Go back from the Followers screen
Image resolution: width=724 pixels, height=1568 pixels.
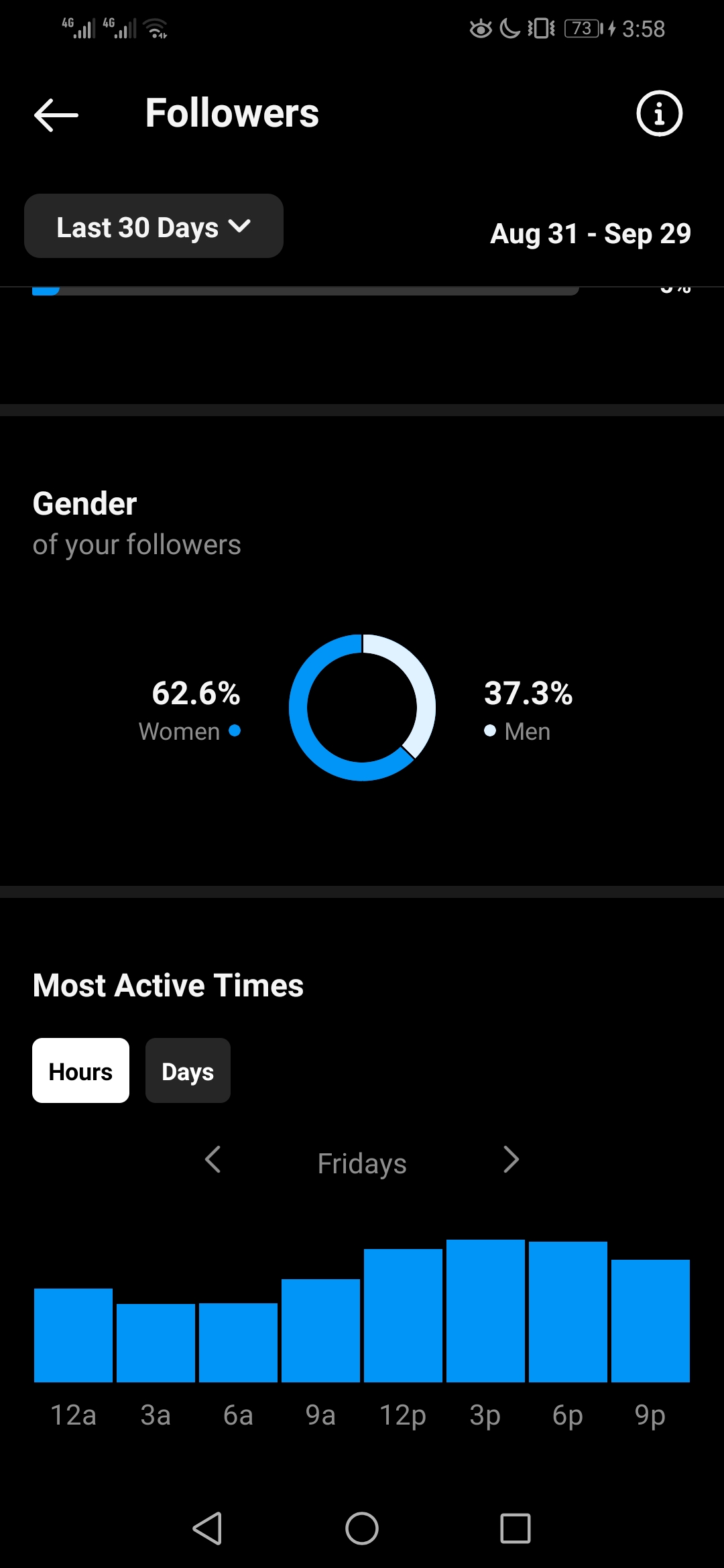56,115
